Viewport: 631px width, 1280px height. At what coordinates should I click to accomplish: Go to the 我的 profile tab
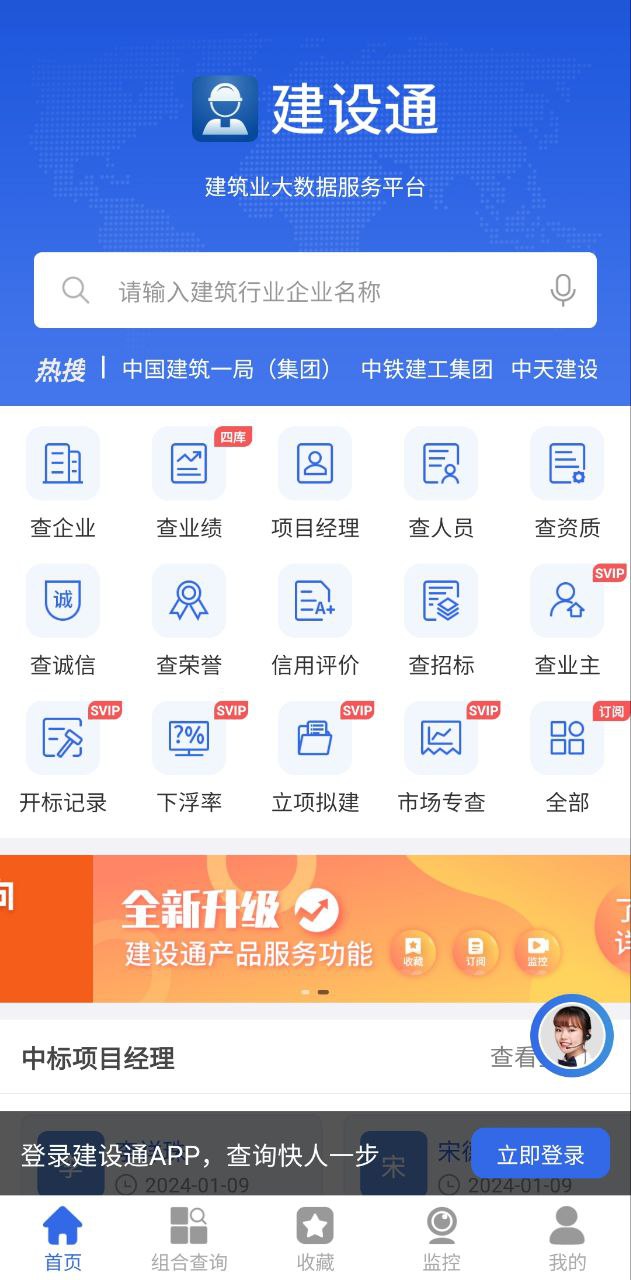567,1238
